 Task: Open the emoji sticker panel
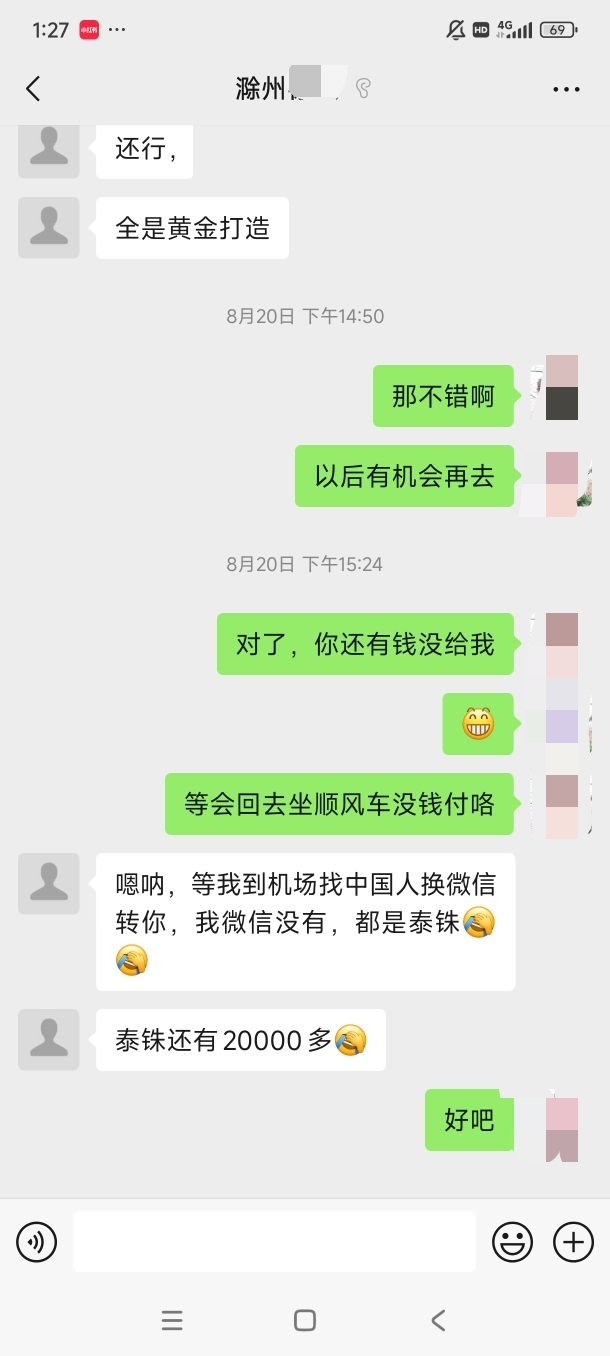click(512, 1242)
